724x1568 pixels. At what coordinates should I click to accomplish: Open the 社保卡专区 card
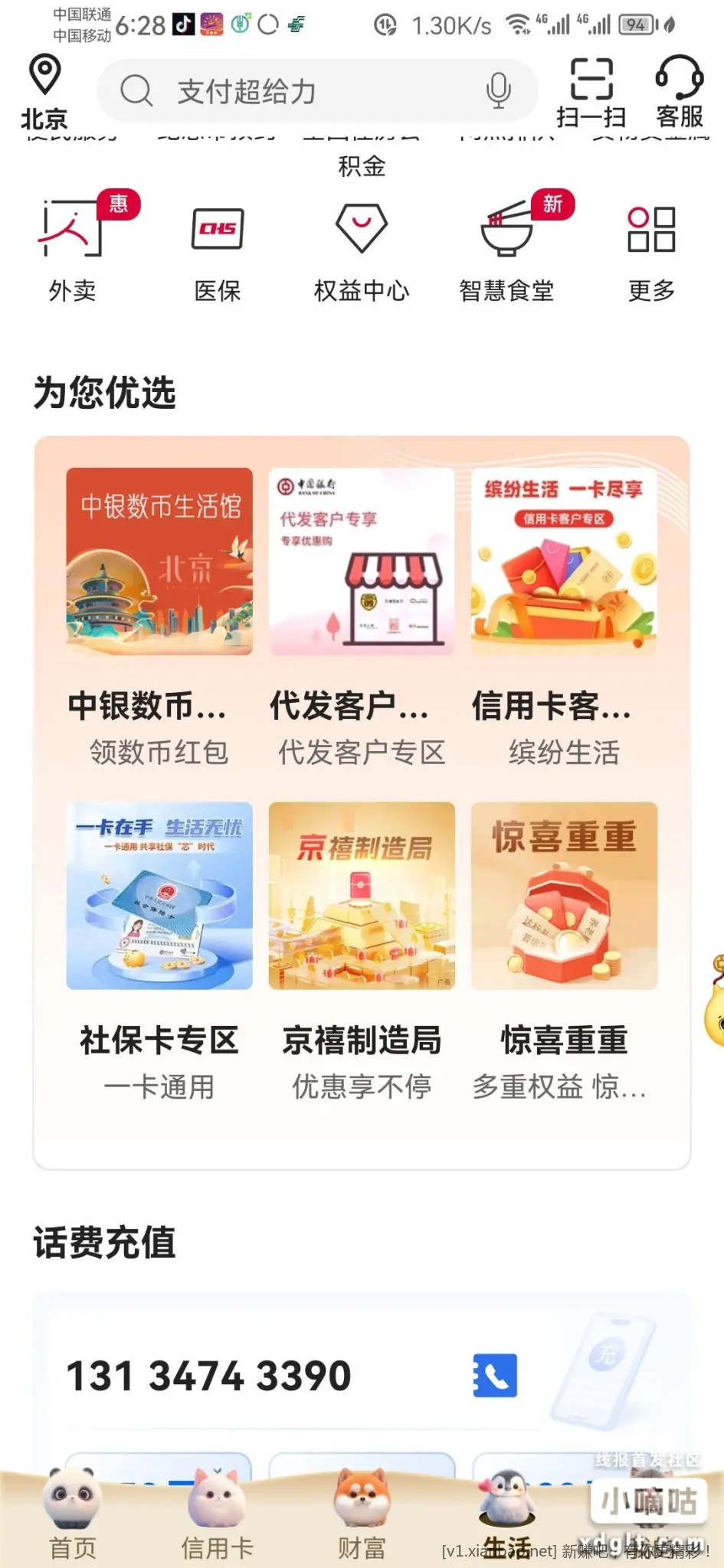[159, 949]
